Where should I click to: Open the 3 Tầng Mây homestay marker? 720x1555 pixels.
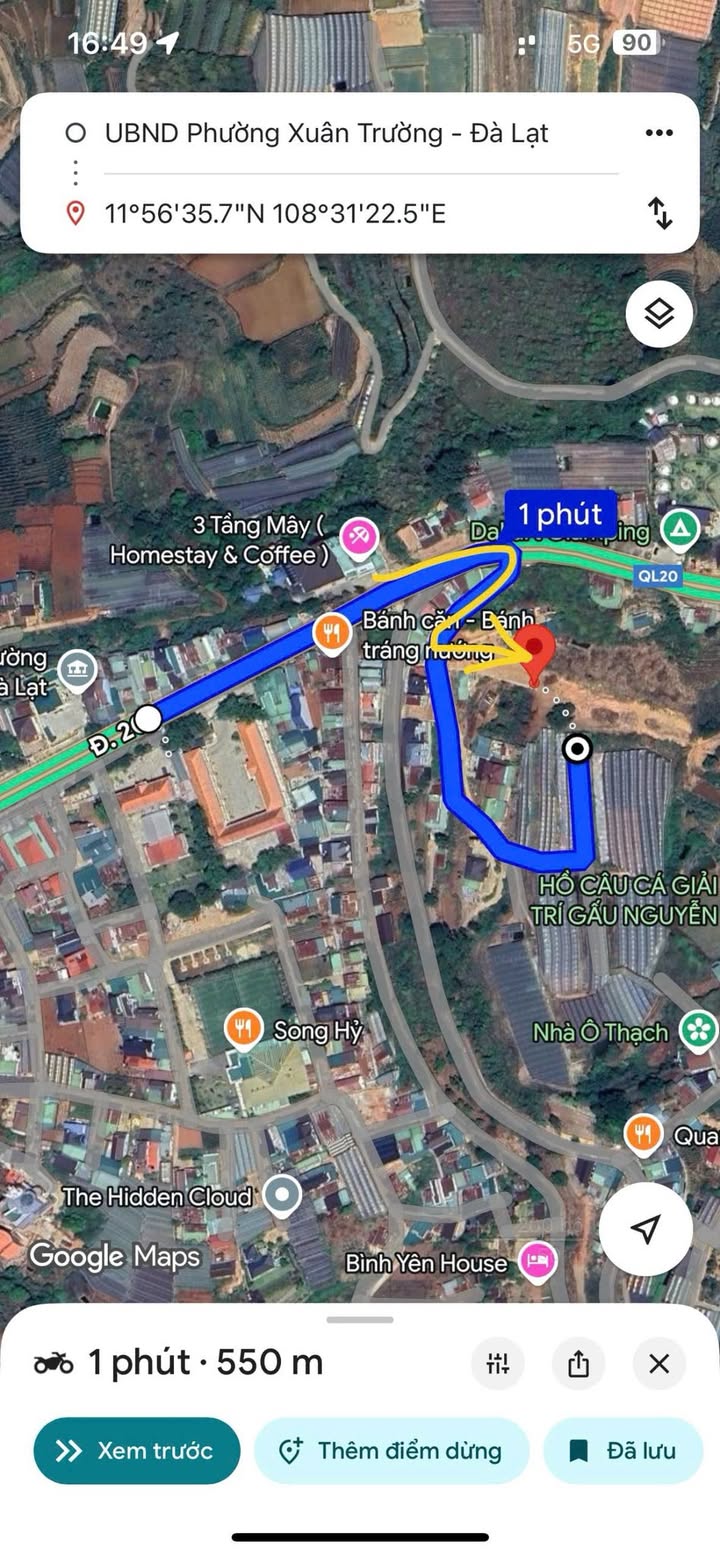358,537
